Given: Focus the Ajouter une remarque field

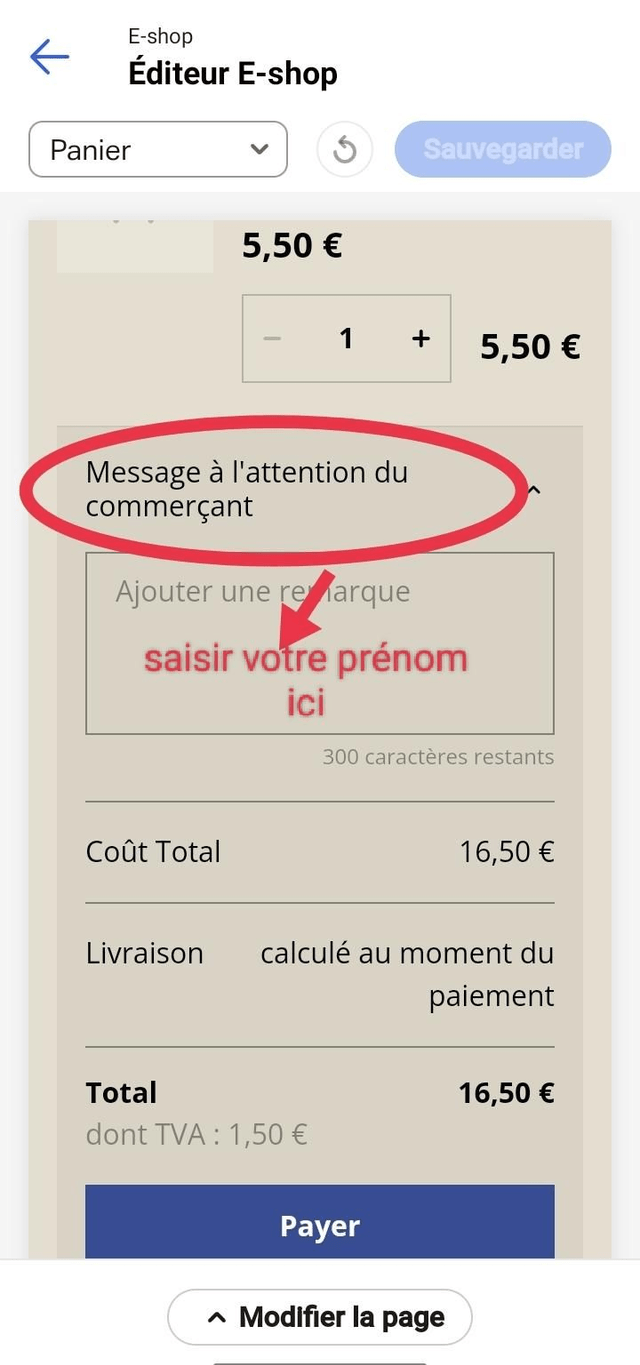Looking at the screenshot, I should (319, 643).
